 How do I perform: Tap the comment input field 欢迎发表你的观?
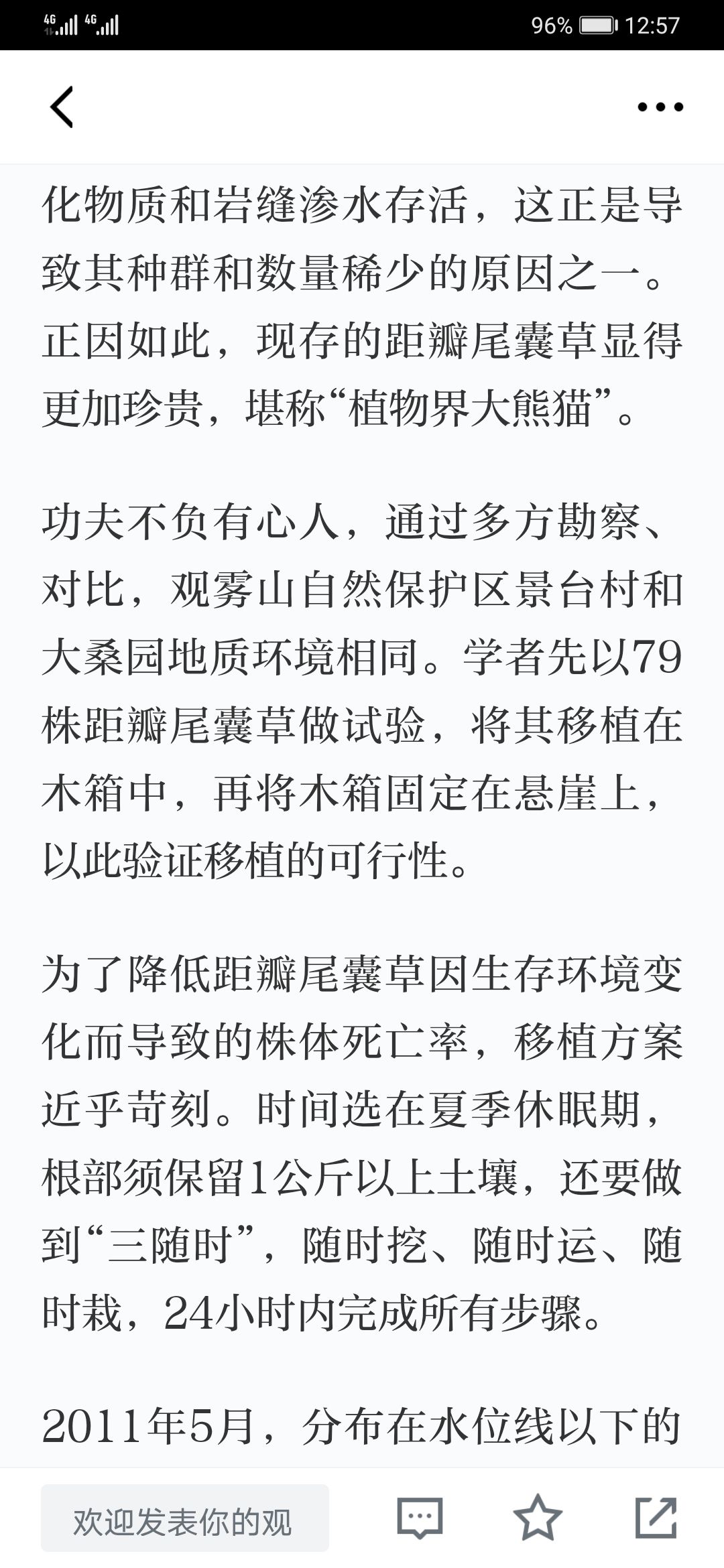pyautogui.click(x=185, y=1518)
